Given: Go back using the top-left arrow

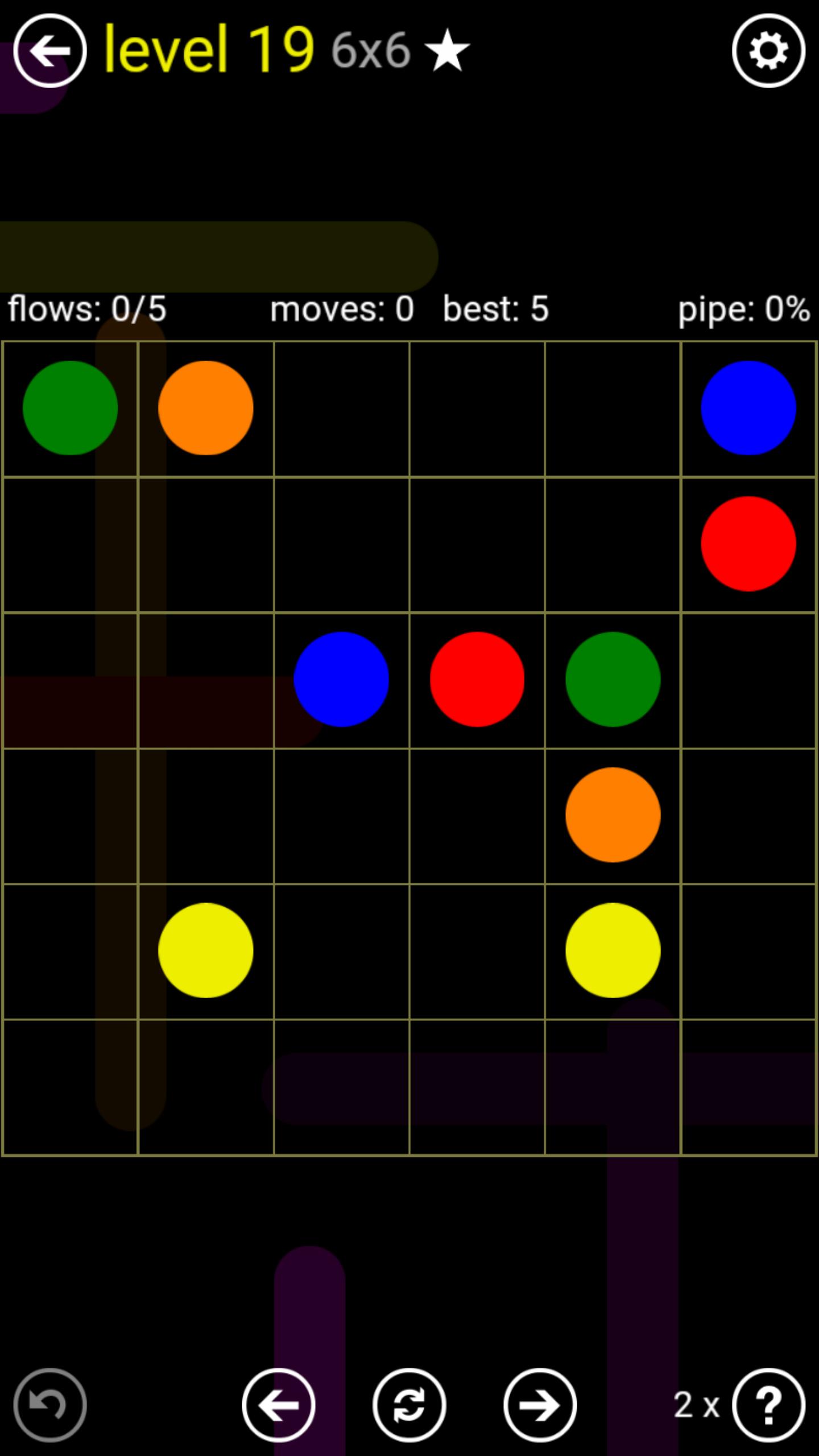Looking at the screenshot, I should click(x=50, y=51).
